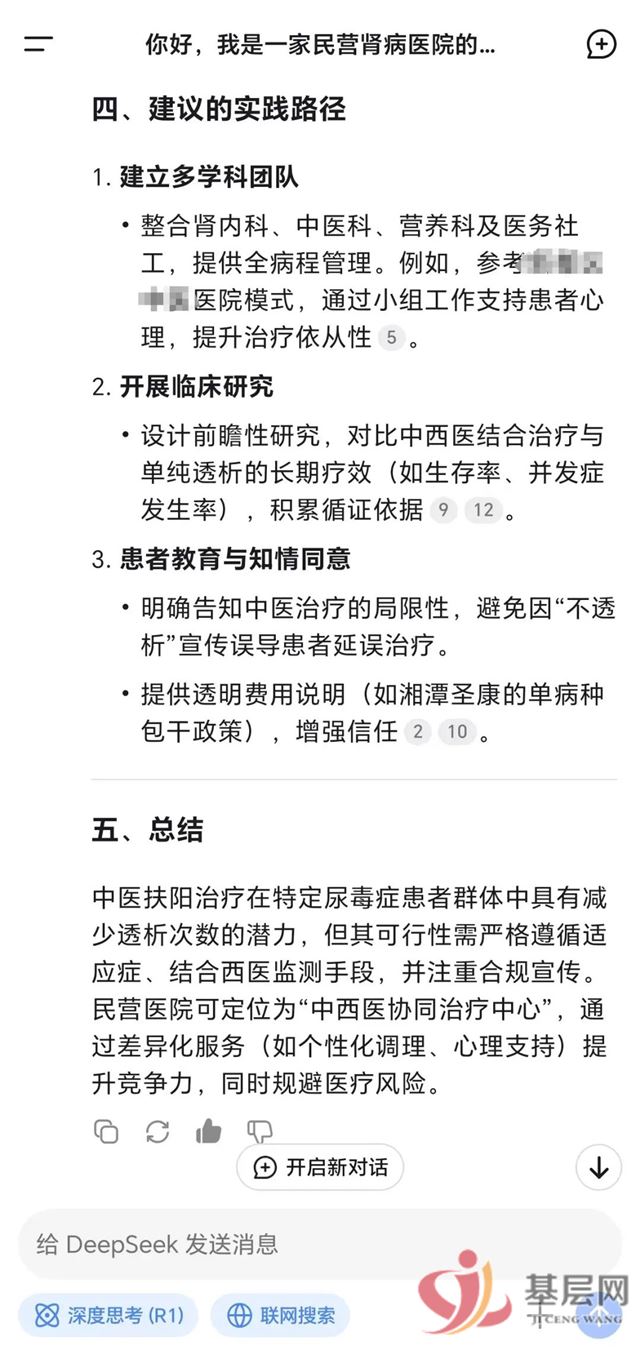Open citation 9 reference

pos(443,511)
